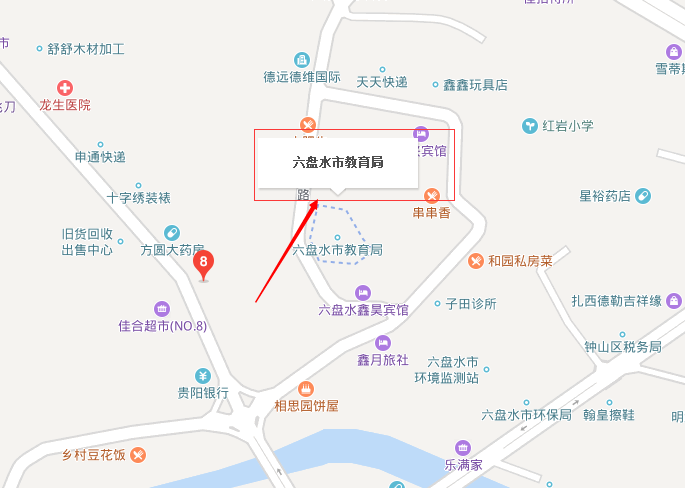685x488 pixels.
Task: Tap the 星裕药店 pharmacy marker
Action: [x=643, y=195]
